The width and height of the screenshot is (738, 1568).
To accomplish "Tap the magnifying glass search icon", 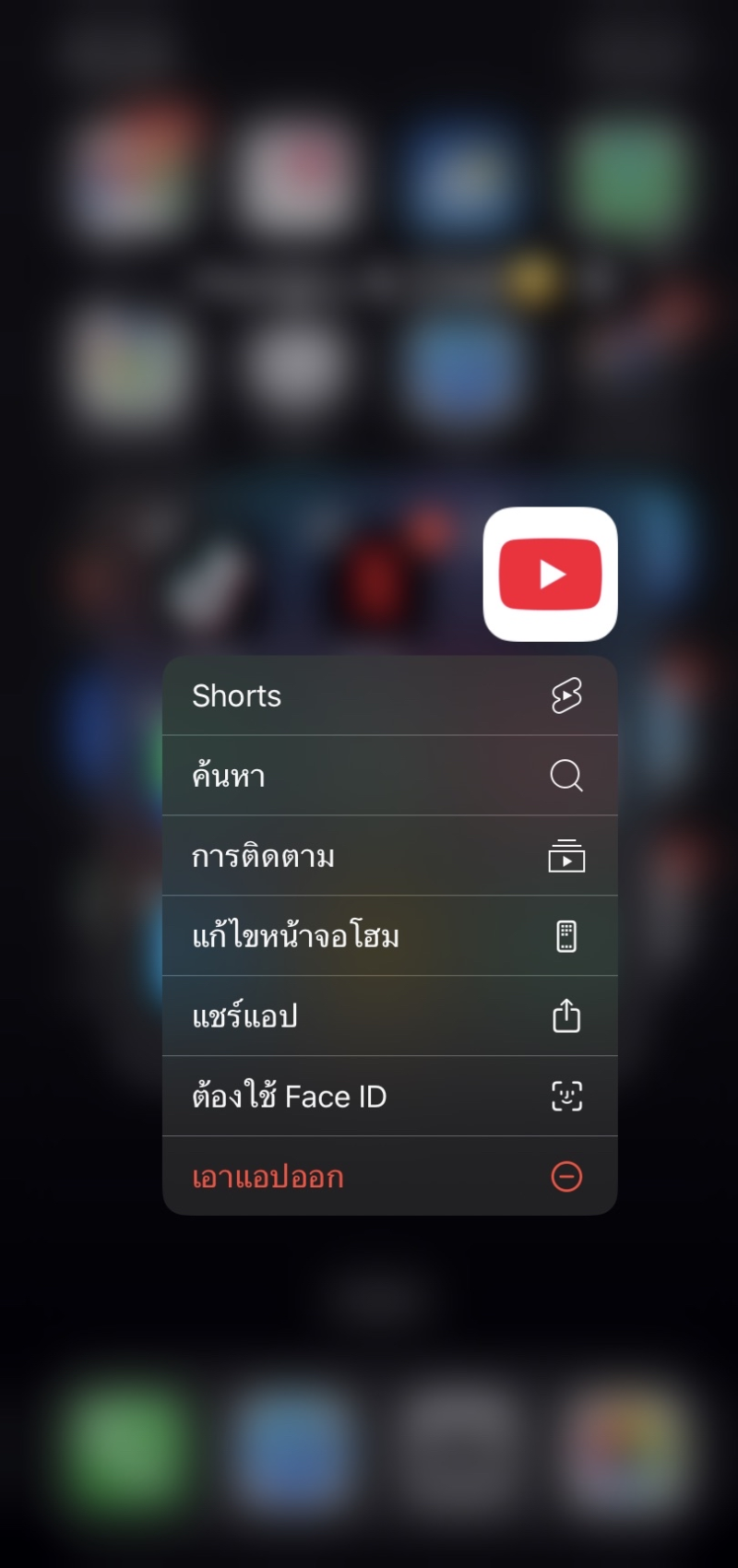I will [566, 776].
